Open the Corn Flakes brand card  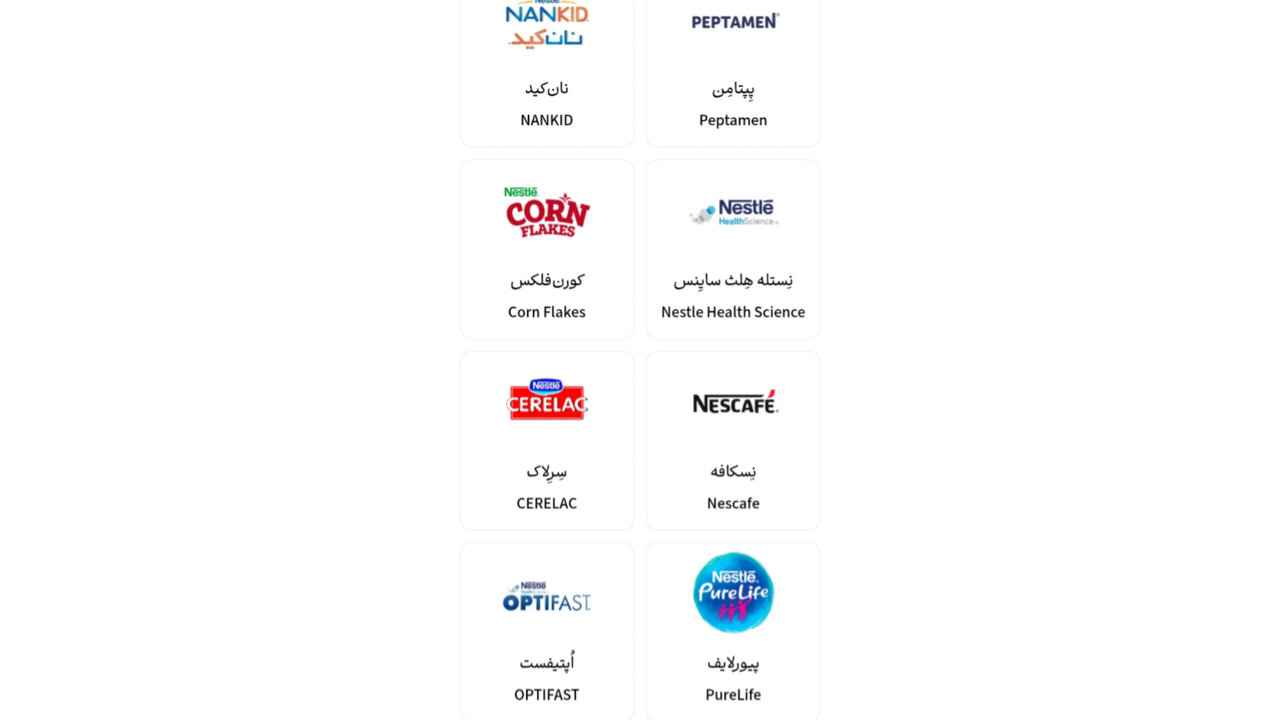(547, 249)
